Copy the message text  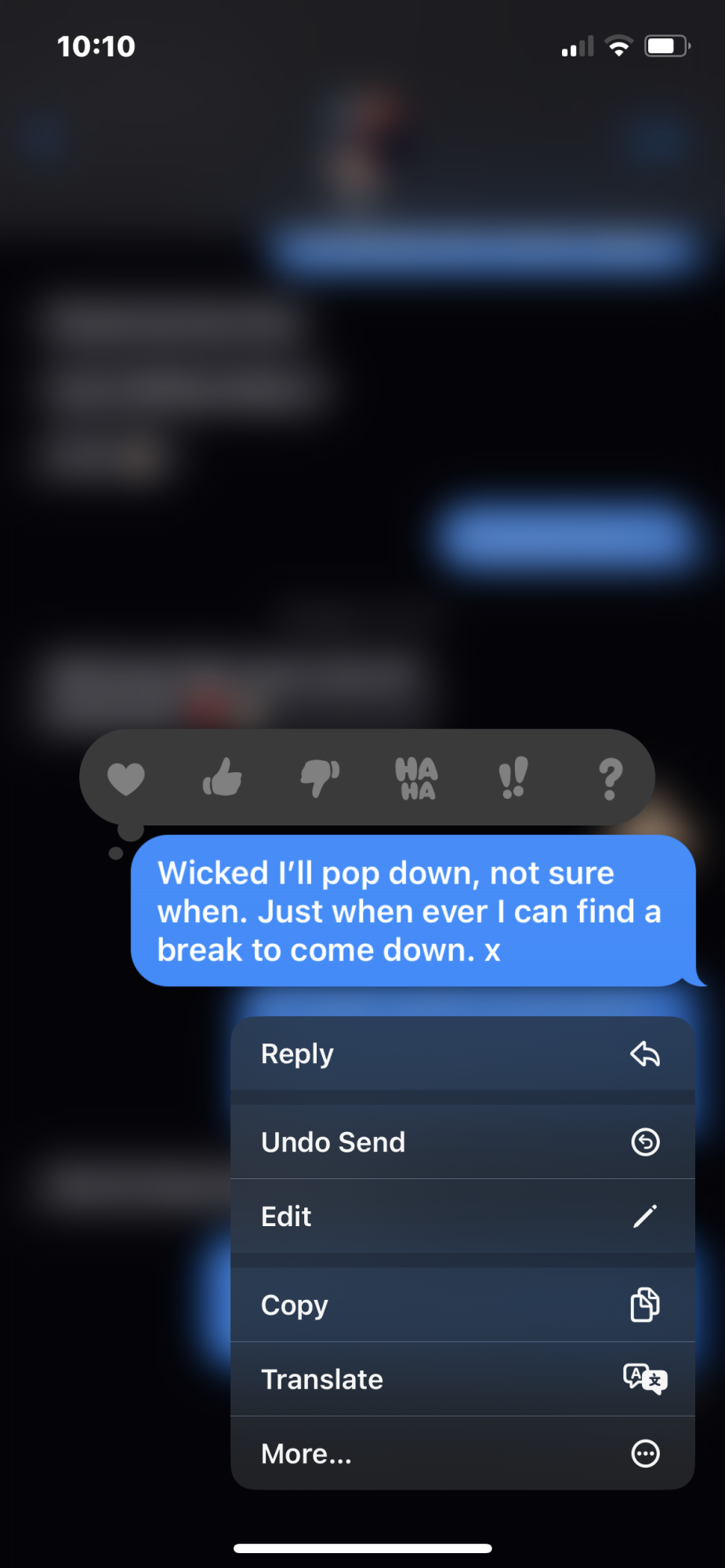[462, 1305]
